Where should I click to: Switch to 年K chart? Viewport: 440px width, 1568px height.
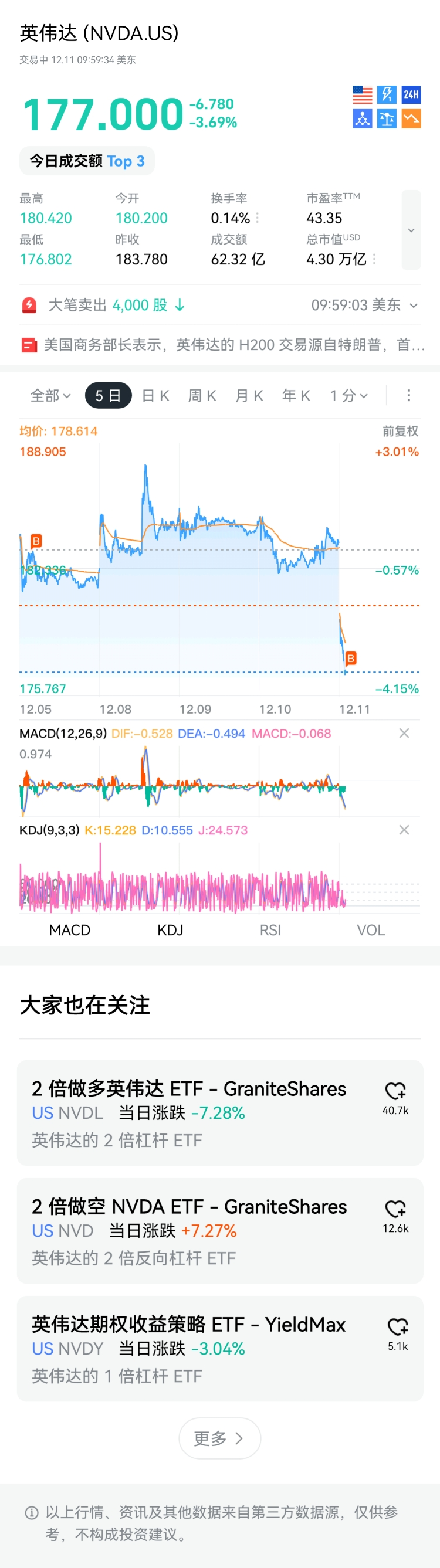(296, 396)
